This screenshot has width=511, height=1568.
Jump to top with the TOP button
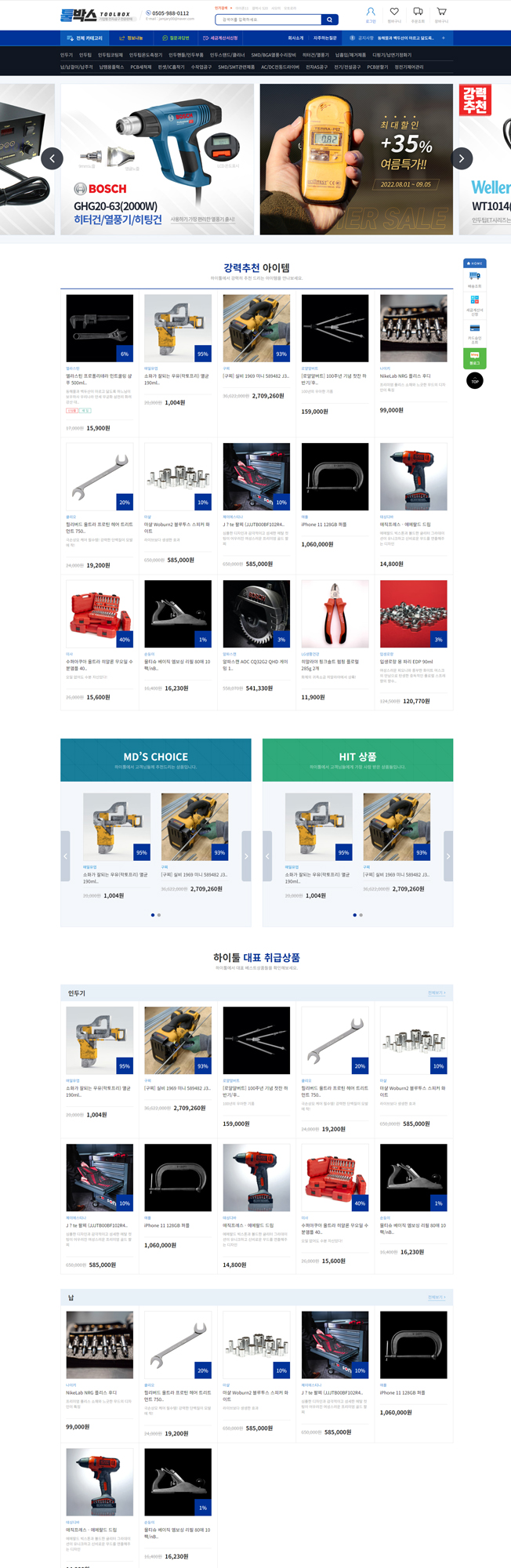(x=474, y=381)
